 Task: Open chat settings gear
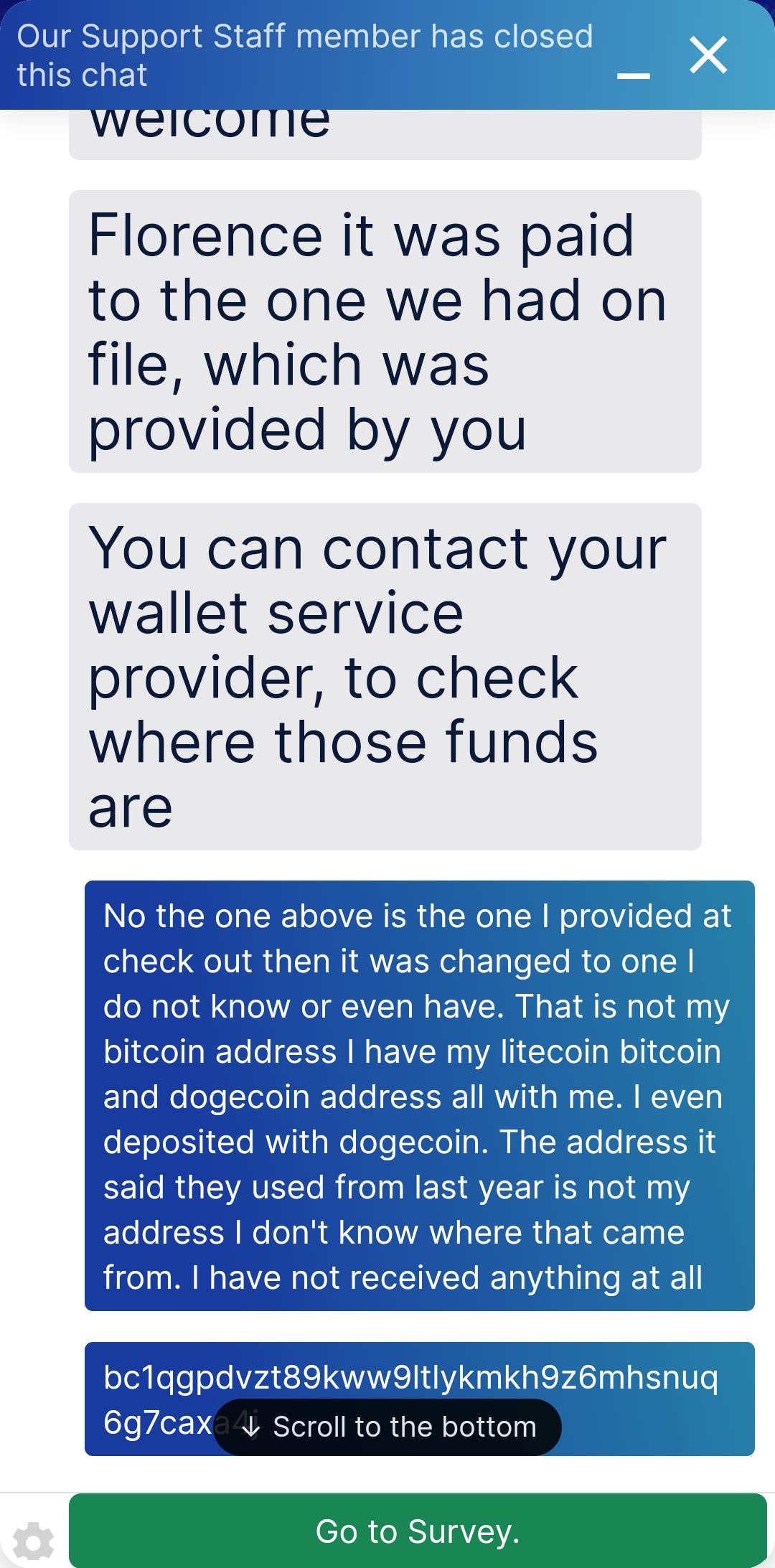click(34, 1541)
